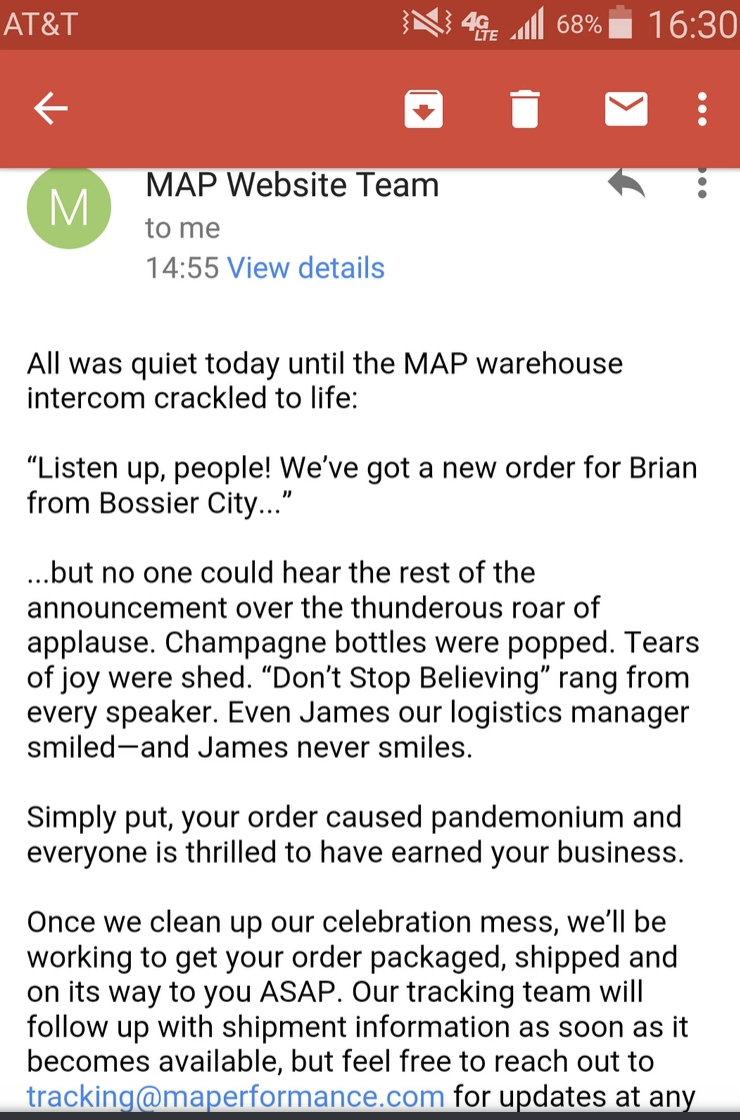Tap the AT&T carrier label

tap(43, 22)
